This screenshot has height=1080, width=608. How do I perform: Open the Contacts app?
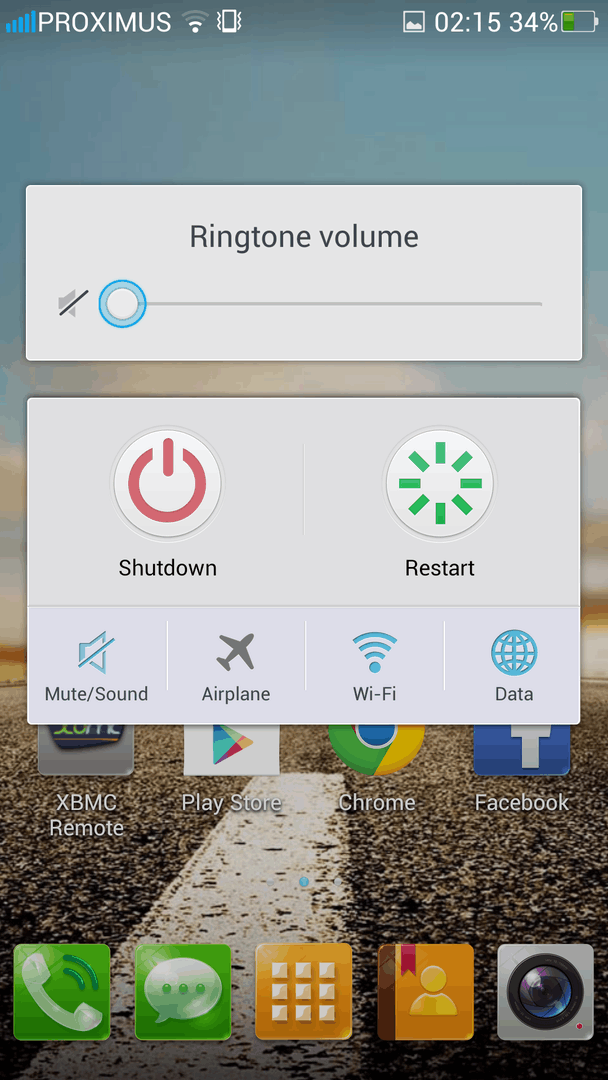(x=425, y=992)
